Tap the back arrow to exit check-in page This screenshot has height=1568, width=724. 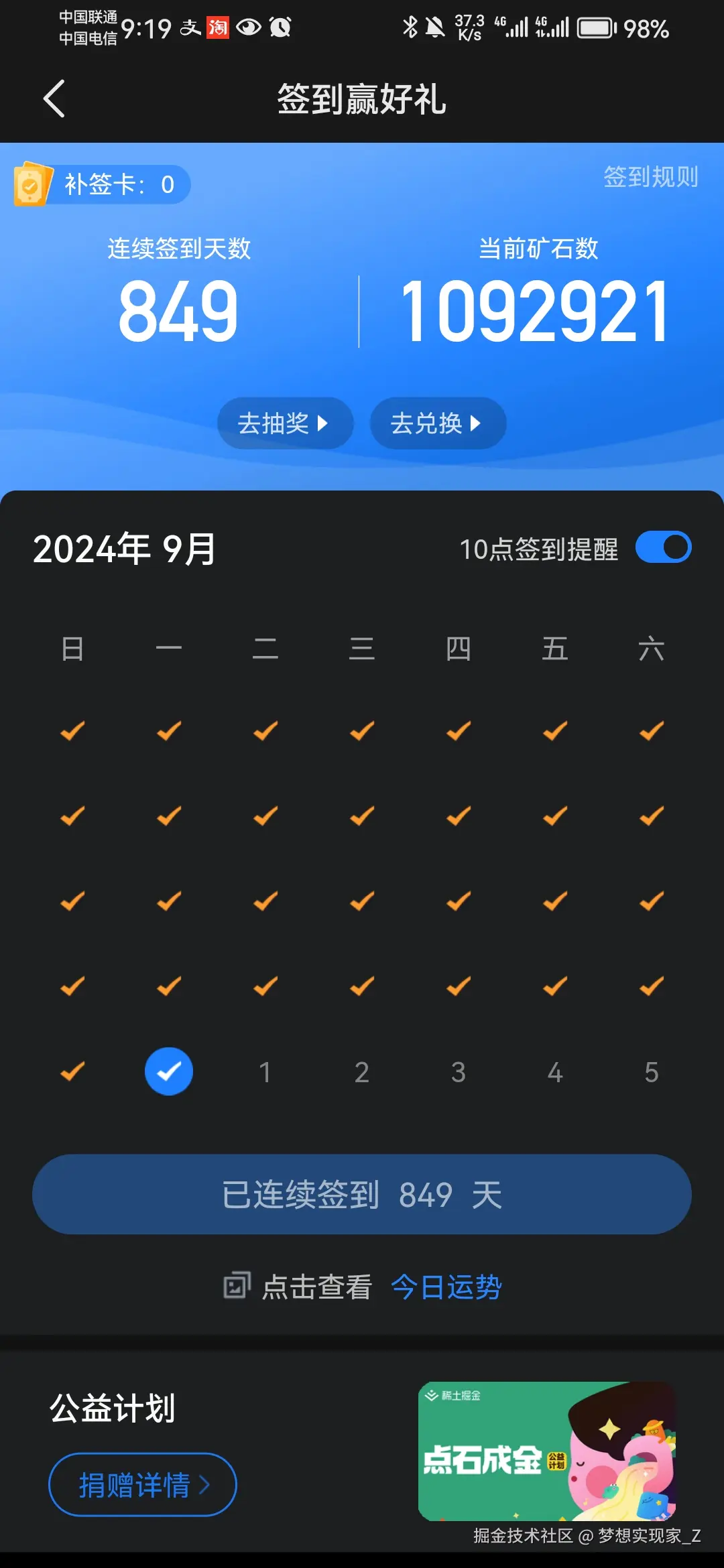point(54,99)
